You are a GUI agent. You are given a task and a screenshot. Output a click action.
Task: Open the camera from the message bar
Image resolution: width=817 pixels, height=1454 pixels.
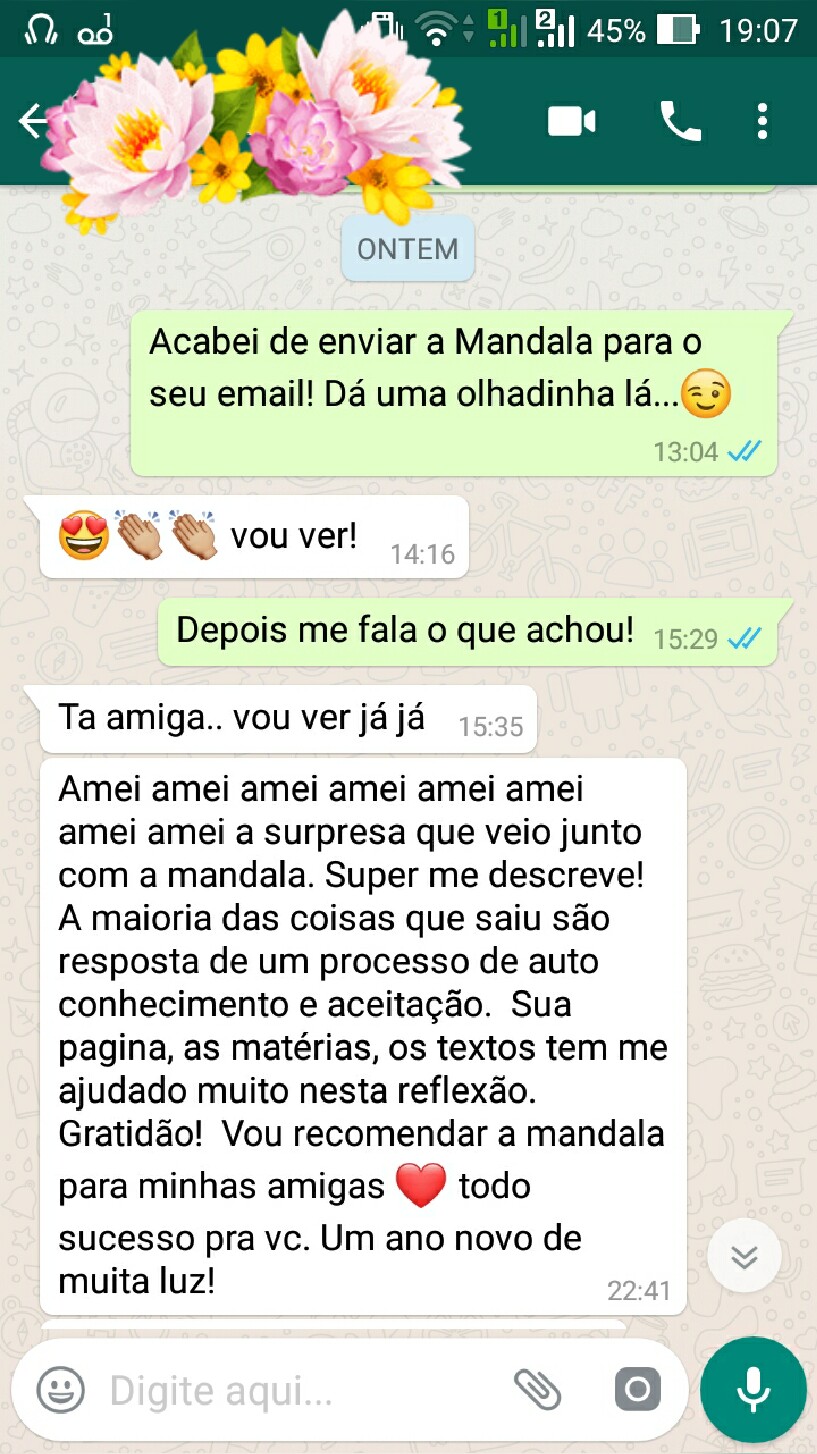[x=637, y=1389]
